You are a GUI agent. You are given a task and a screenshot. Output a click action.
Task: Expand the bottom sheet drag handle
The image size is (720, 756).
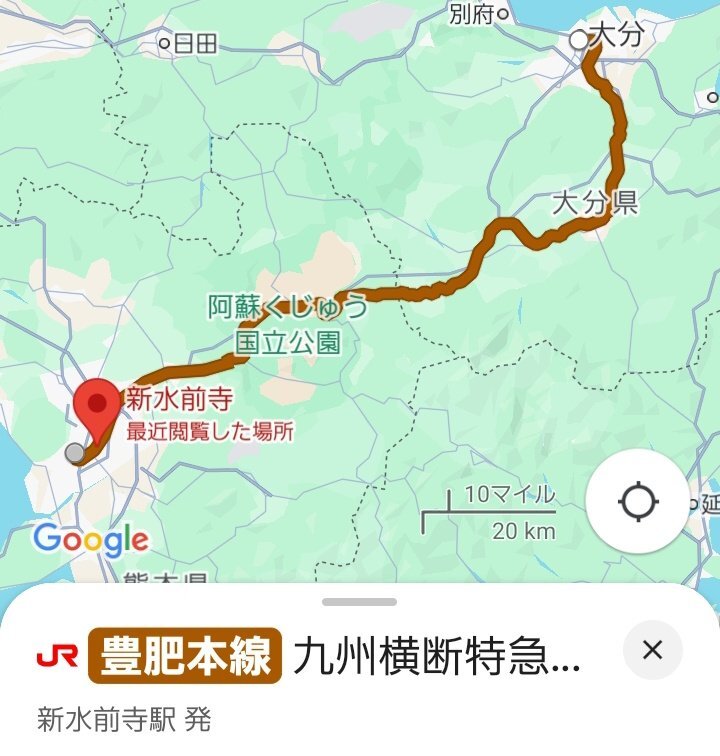pos(360,602)
